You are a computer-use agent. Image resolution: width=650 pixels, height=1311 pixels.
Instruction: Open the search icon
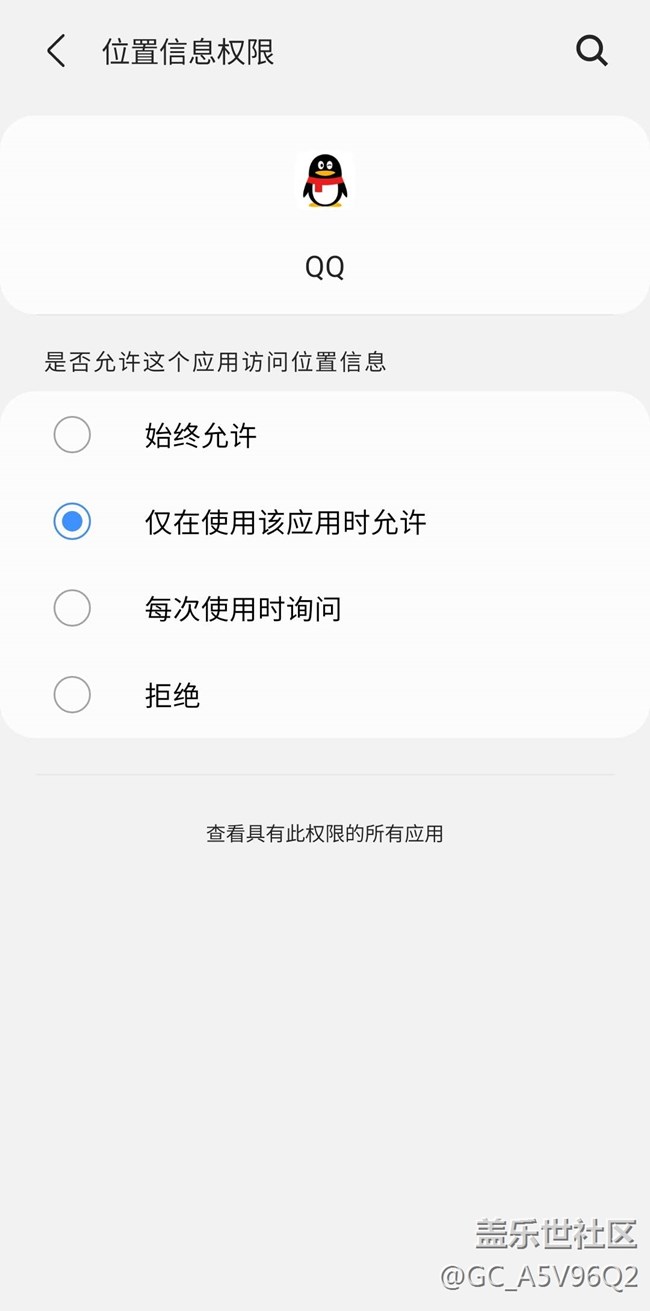click(592, 51)
